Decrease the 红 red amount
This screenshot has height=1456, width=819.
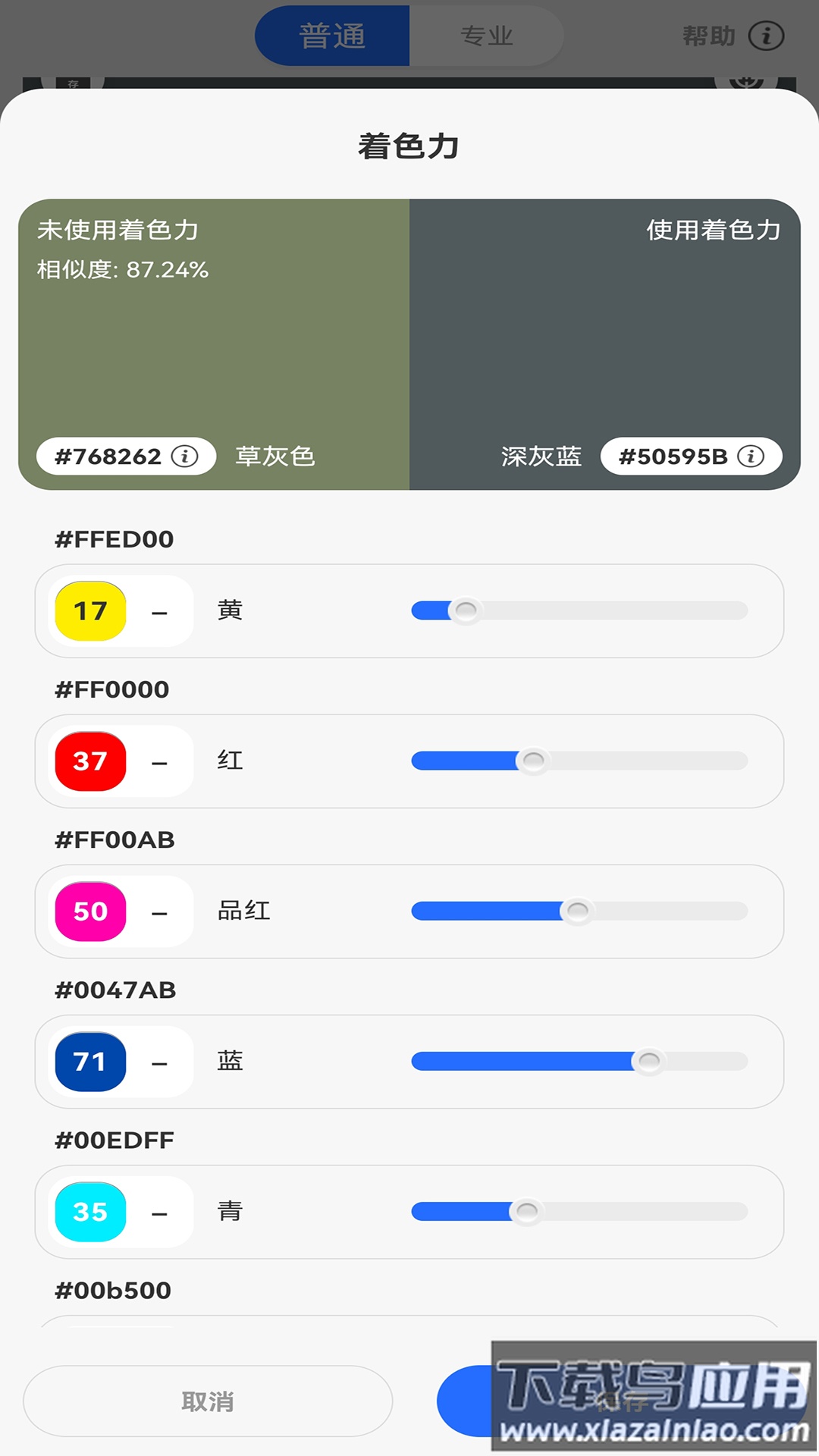click(x=159, y=761)
